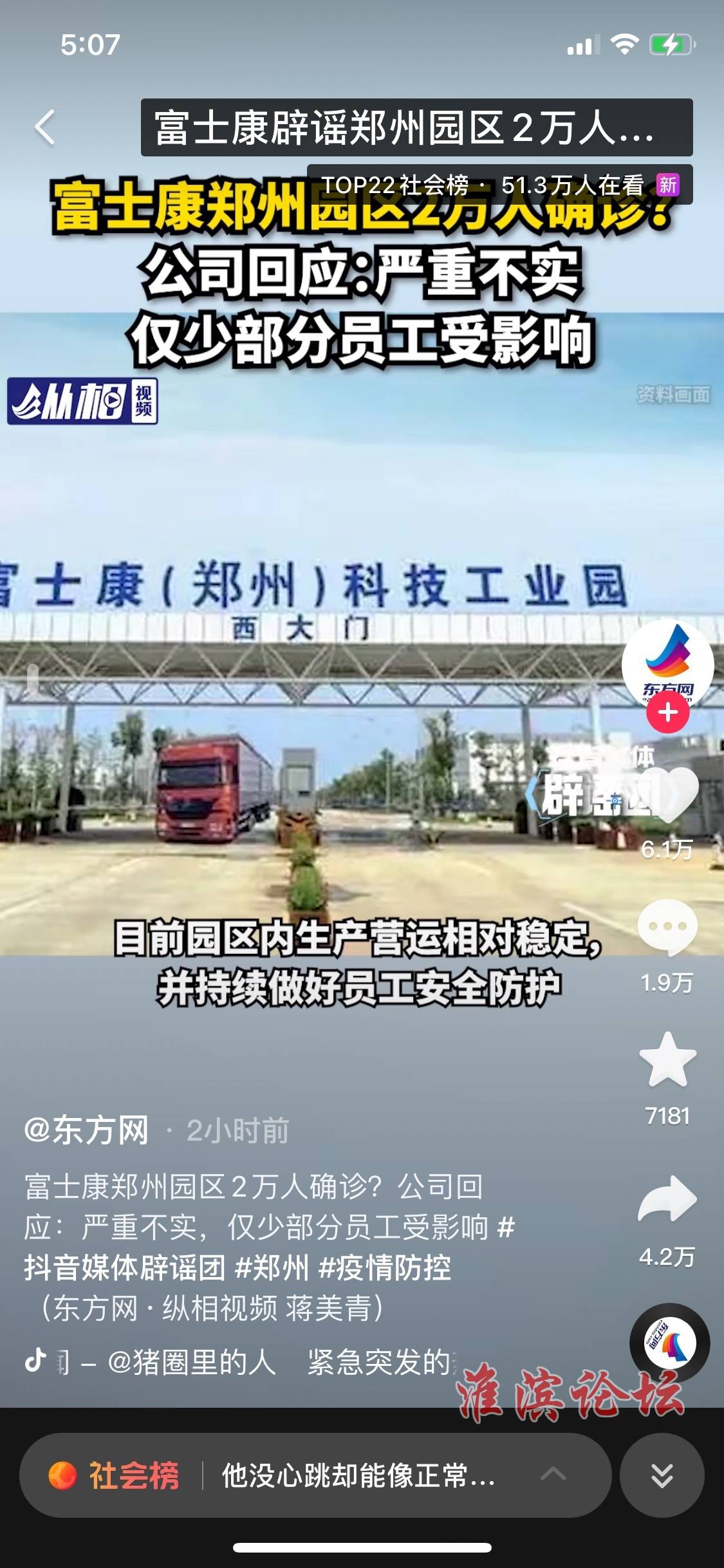This screenshot has height=1568, width=724.
Task: Follow 东方网 with the red plus button
Action: (x=667, y=713)
